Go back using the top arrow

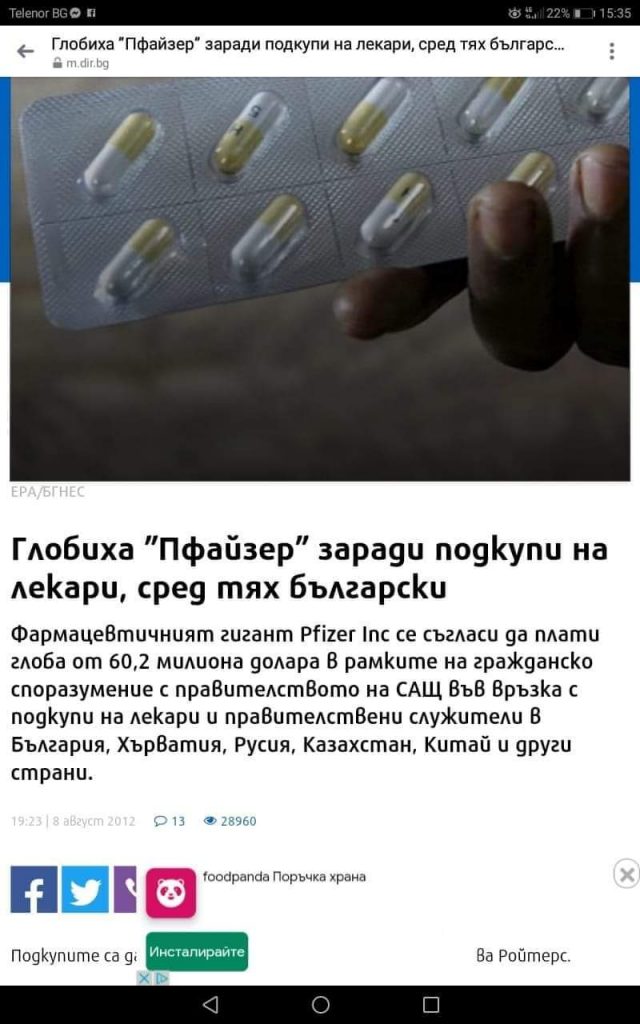point(26,52)
